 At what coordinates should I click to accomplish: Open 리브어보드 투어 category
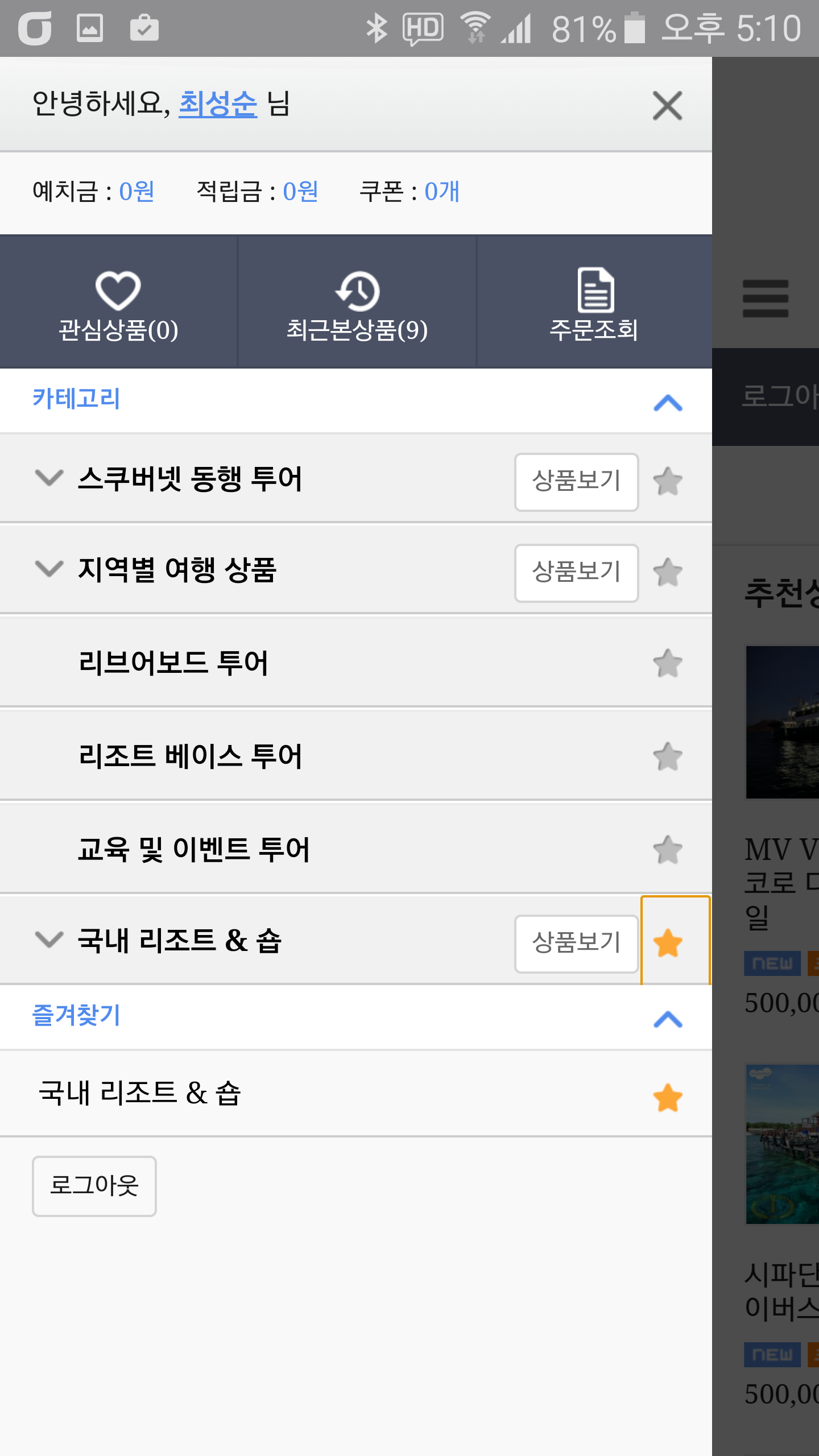(173, 663)
